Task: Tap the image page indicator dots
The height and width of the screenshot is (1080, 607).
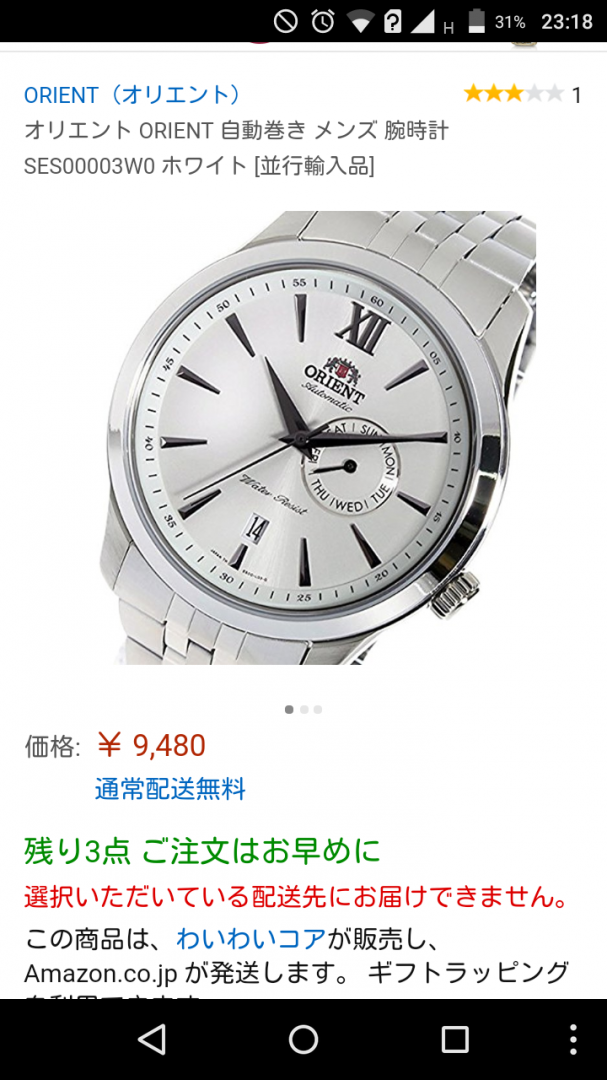Action: coord(303,709)
